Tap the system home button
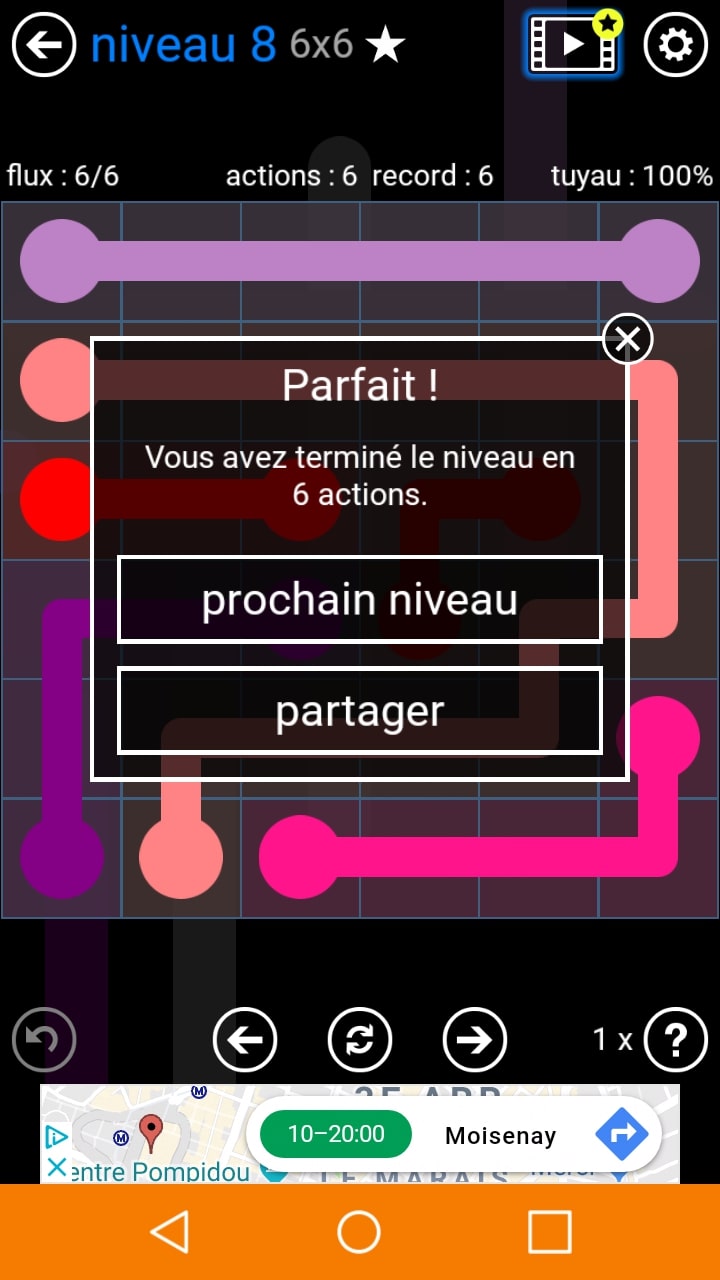The width and height of the screenshot is (720, 1280). (x=359, y=1232)
